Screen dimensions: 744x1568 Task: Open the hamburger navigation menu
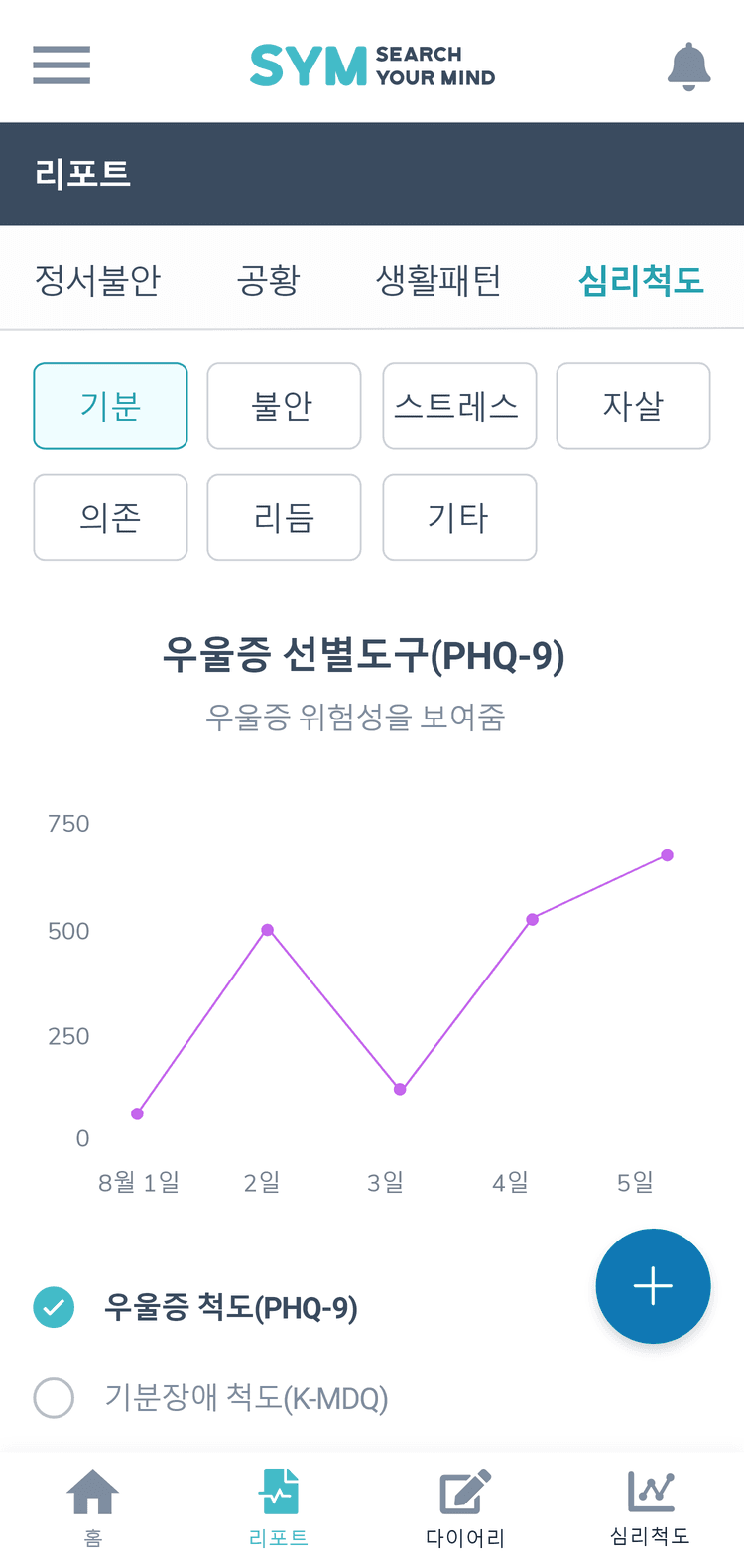pyautogui.click(x=61, y=65)
